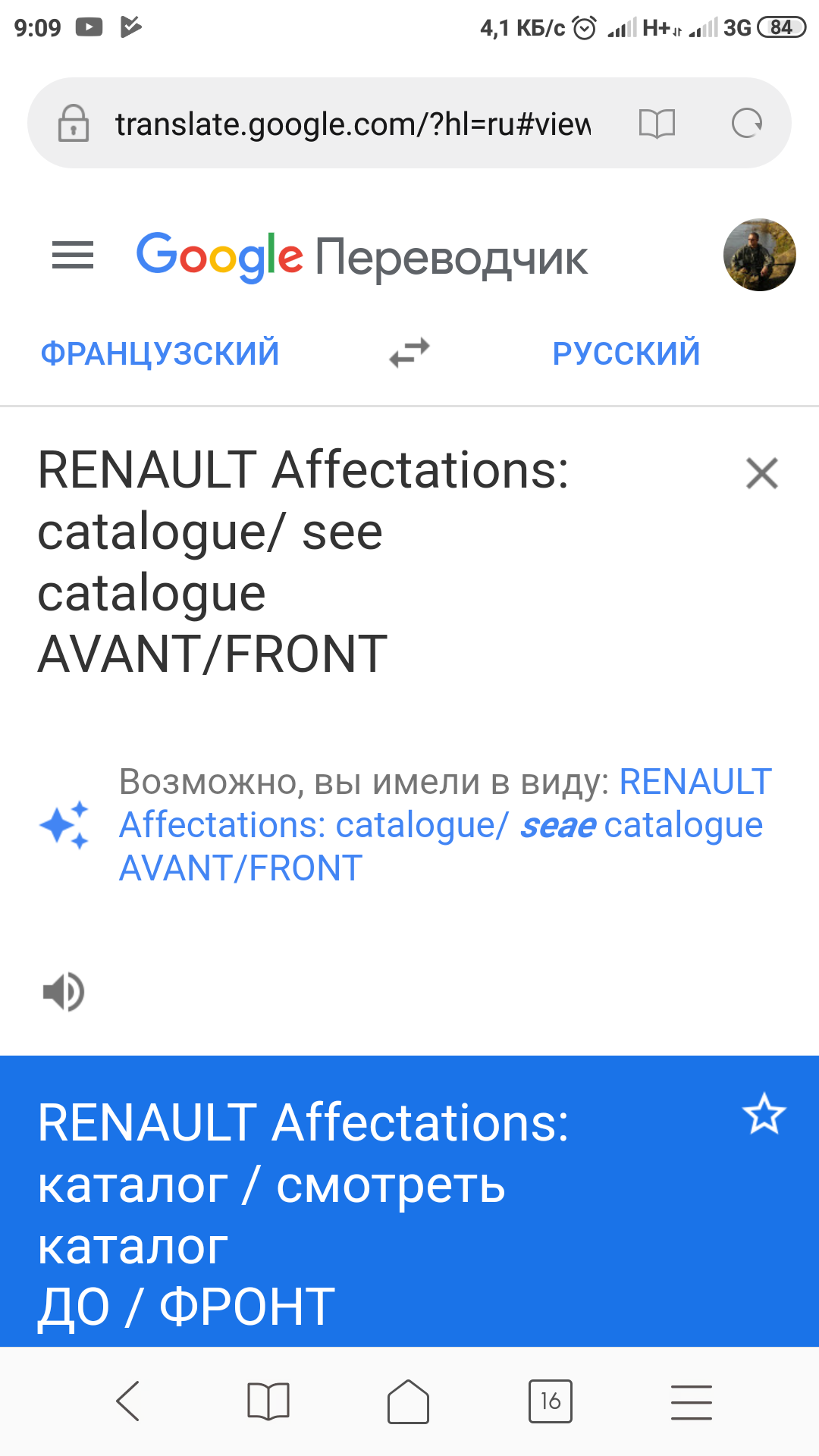The width and height of the screenshot is (819, 1456).
Task: Open the account profile picture
Action: [759, 256]
